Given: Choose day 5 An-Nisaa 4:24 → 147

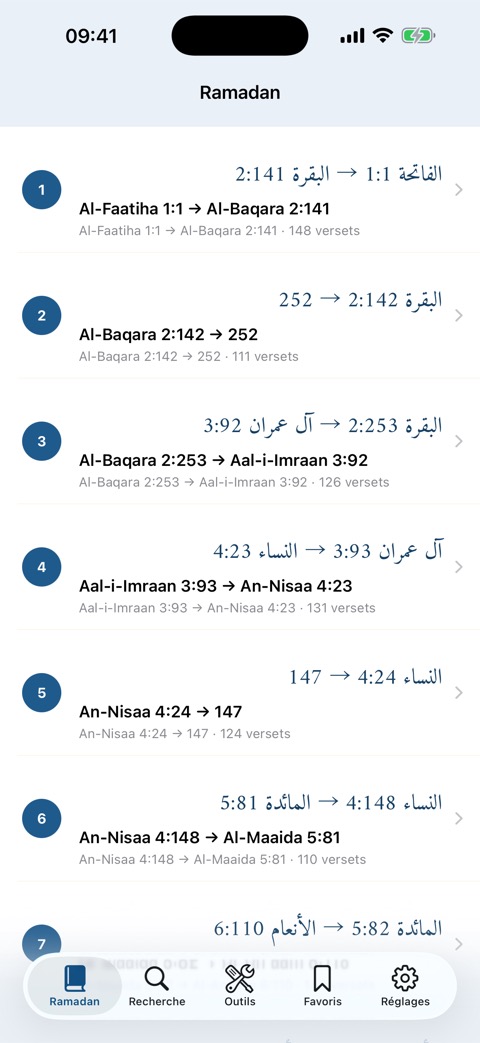Looking at the screenshot, I should click(x=240, y=693).
